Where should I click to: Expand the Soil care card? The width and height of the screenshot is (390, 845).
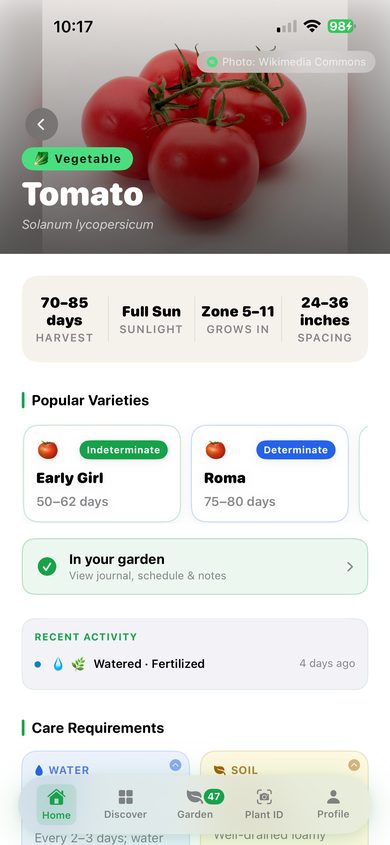[354, 765]
